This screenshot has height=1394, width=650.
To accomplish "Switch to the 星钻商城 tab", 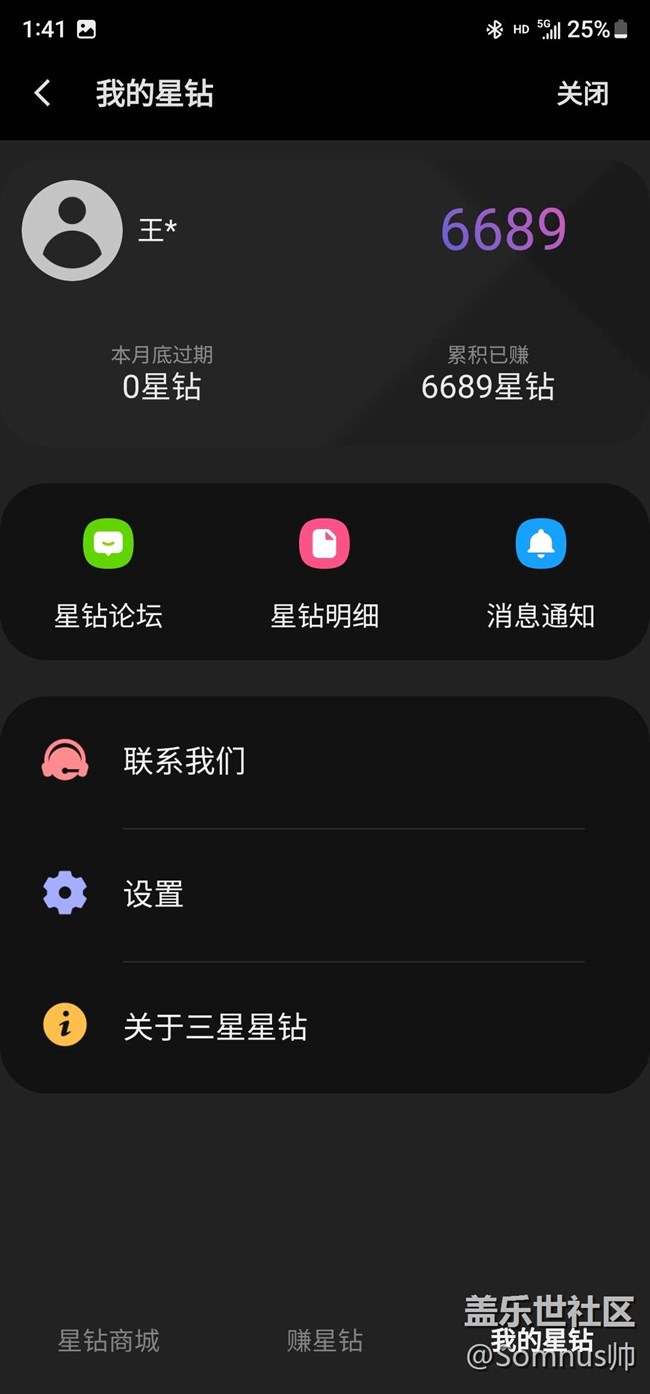I will (108, 1340).
